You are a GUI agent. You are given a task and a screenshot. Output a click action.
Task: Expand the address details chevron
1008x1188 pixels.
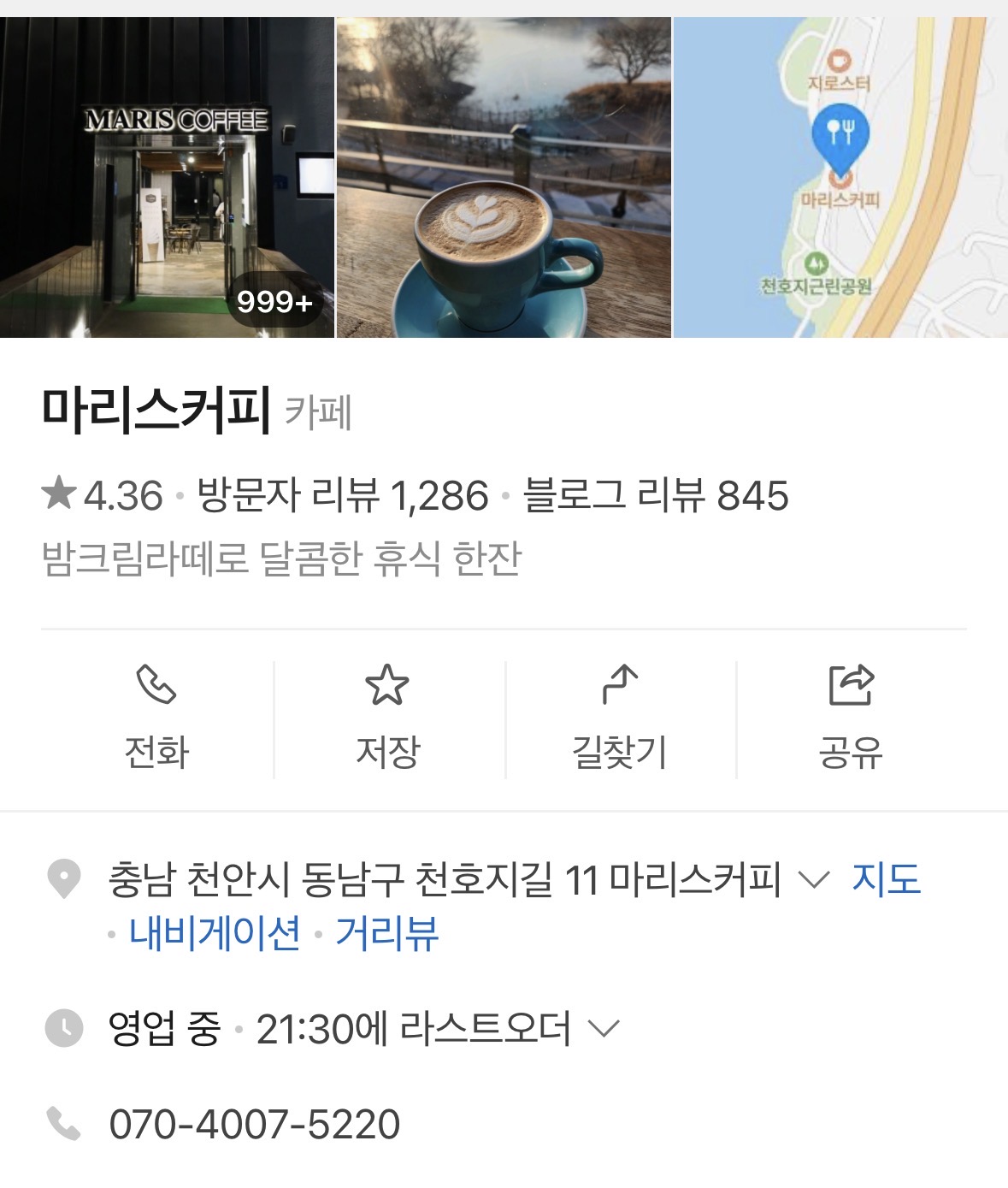[812, 879]
